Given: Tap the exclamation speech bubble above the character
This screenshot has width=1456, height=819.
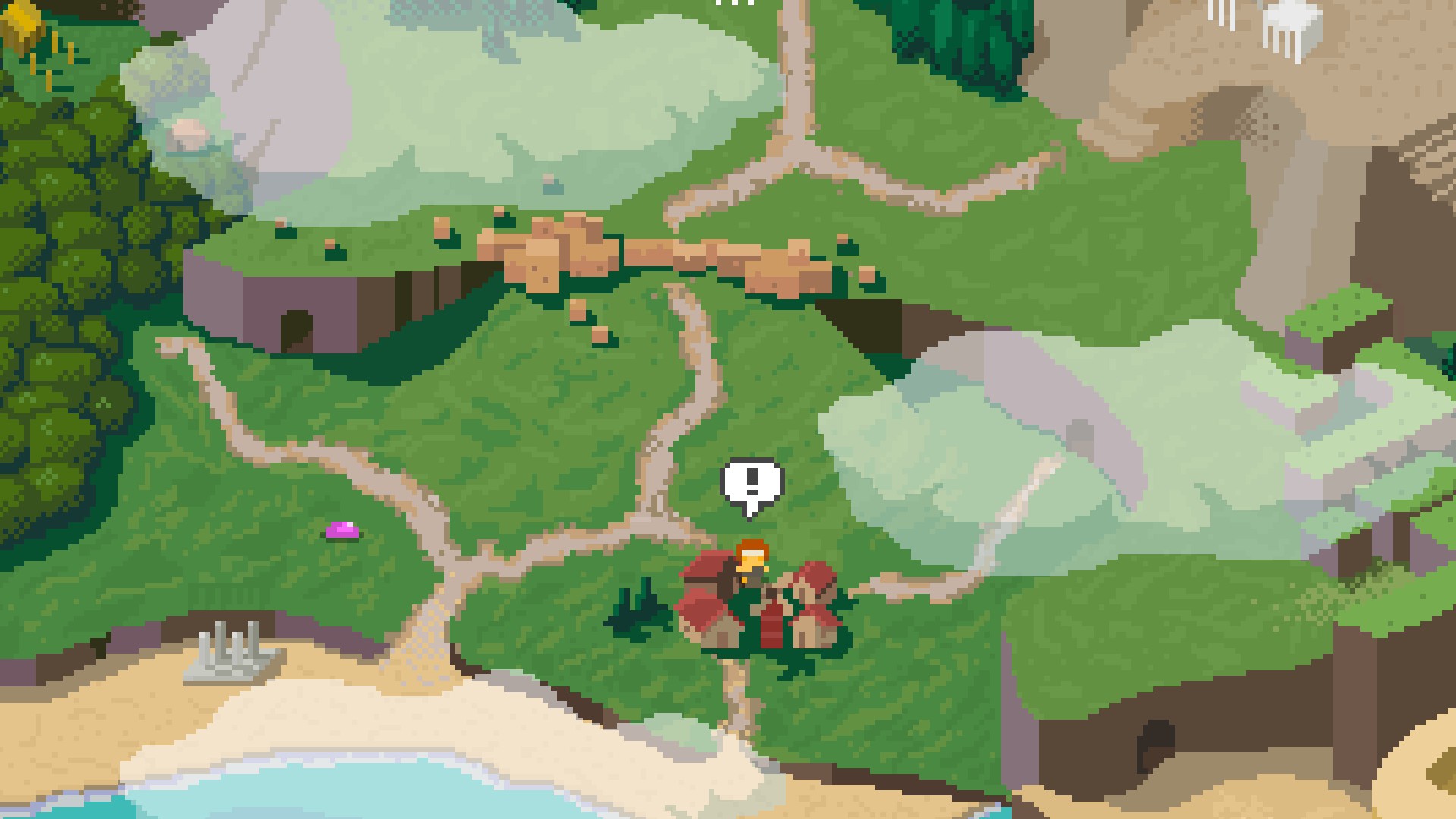Looking at the screenshot, I should (751, 484).
